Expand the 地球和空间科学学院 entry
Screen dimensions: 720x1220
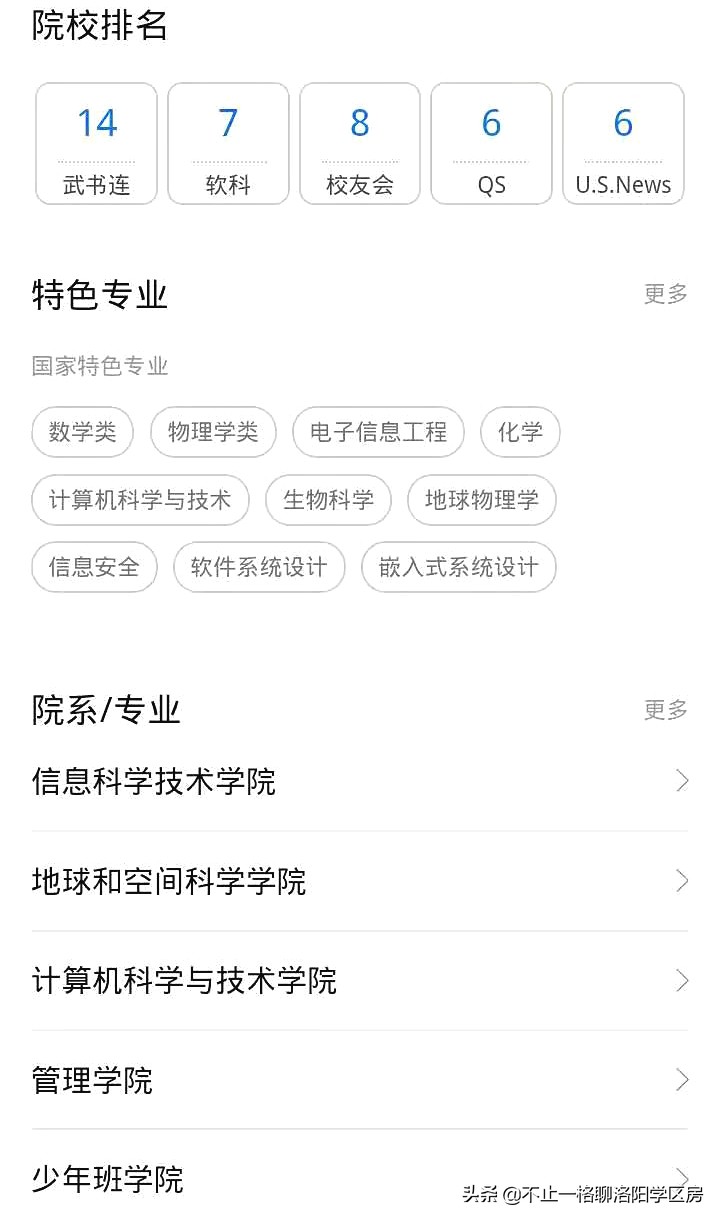point(682,881)
